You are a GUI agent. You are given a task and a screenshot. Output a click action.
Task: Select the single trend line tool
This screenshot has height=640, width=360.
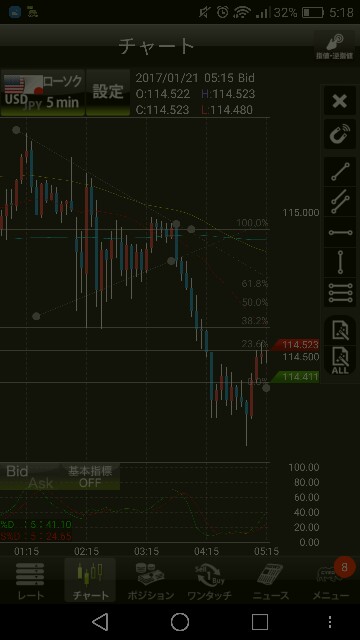pos(340,172)
